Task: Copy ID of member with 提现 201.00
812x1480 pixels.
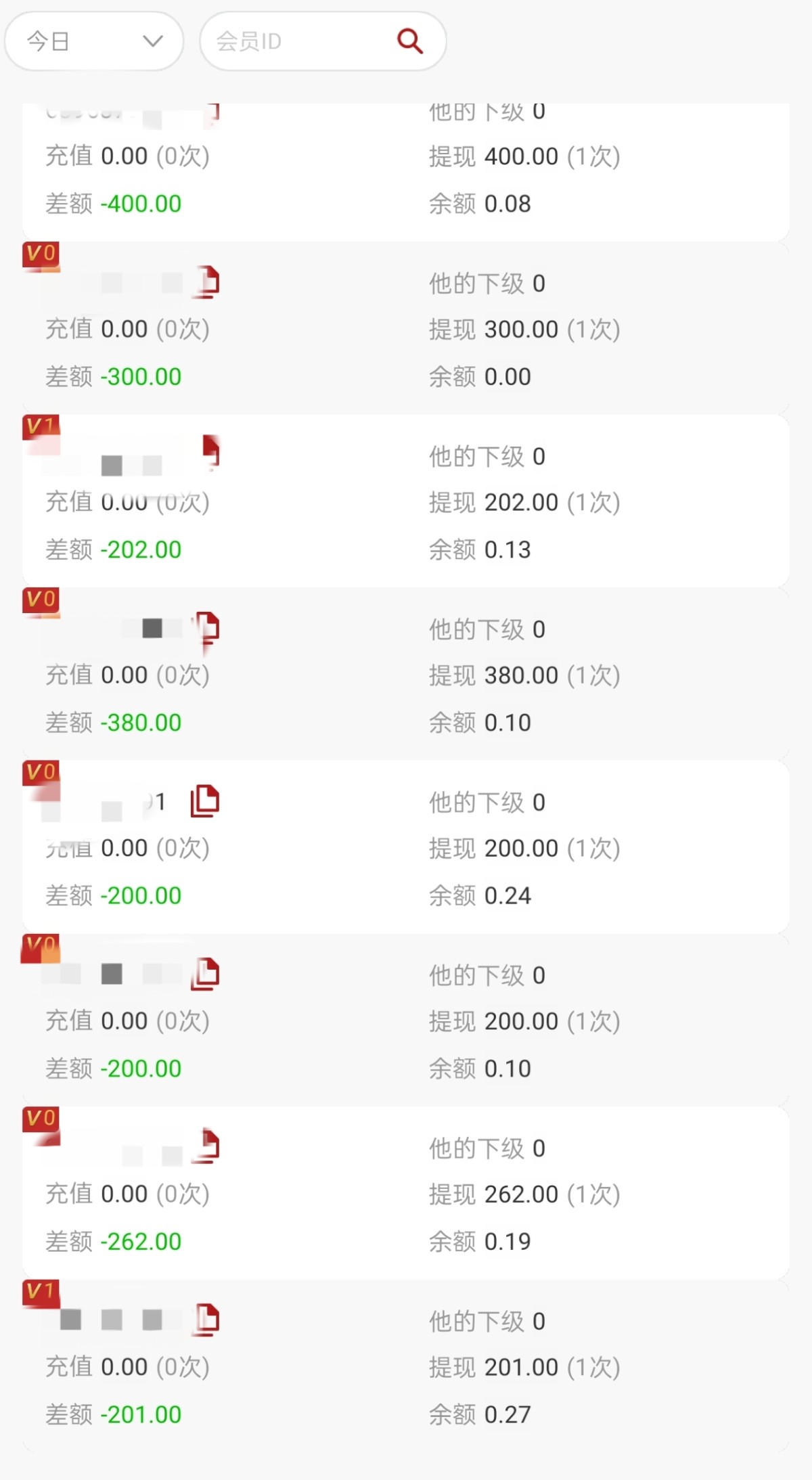Action: 207,1320
